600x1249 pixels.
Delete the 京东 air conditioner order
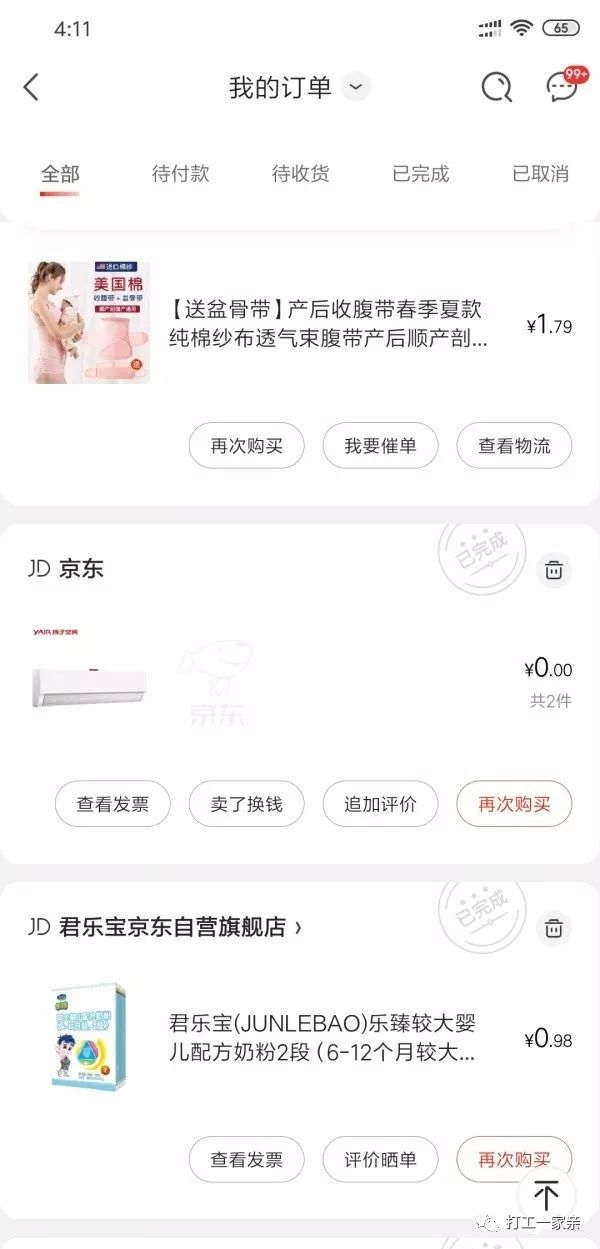click(x=554, y=571)
